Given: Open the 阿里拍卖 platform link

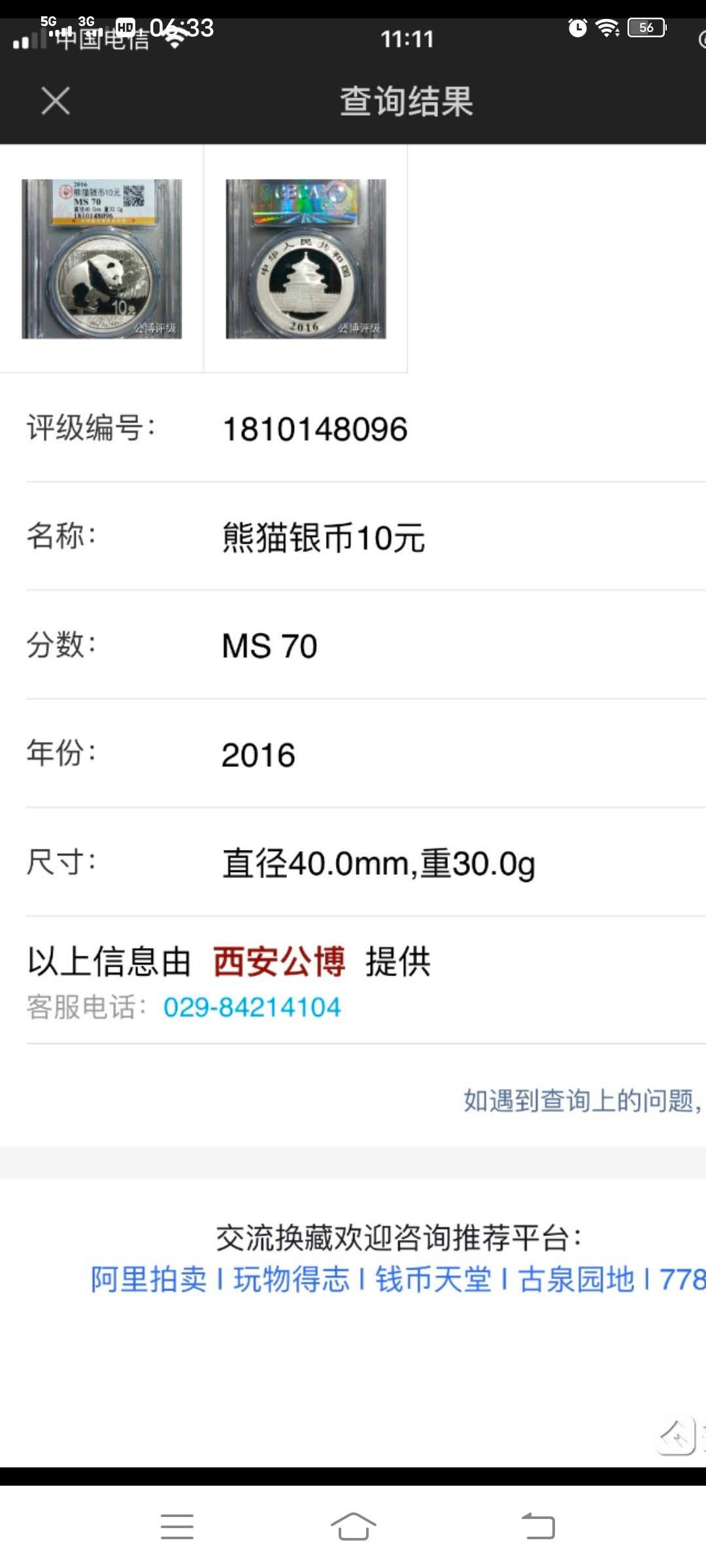Looking at the screenshot, I should 148,1279.
